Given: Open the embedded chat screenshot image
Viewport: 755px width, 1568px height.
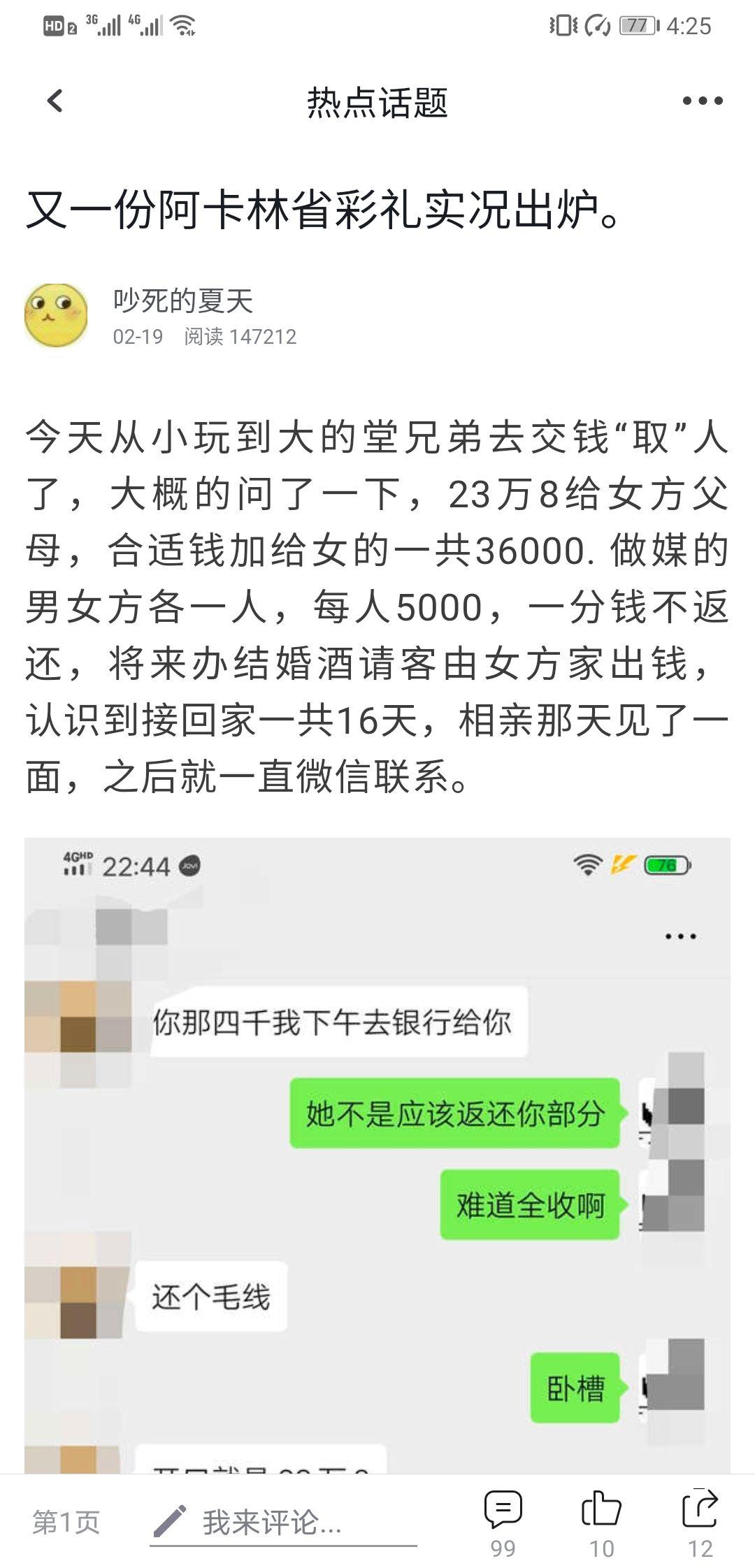Looking at the screenshot, I should click(x=377, y=1153).
